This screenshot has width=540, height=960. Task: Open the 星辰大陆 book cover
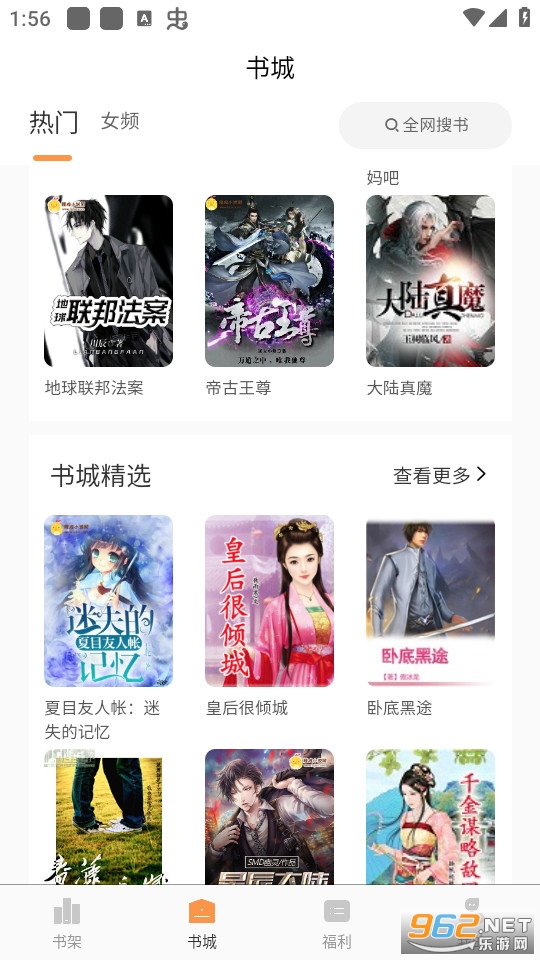point(269,816)
